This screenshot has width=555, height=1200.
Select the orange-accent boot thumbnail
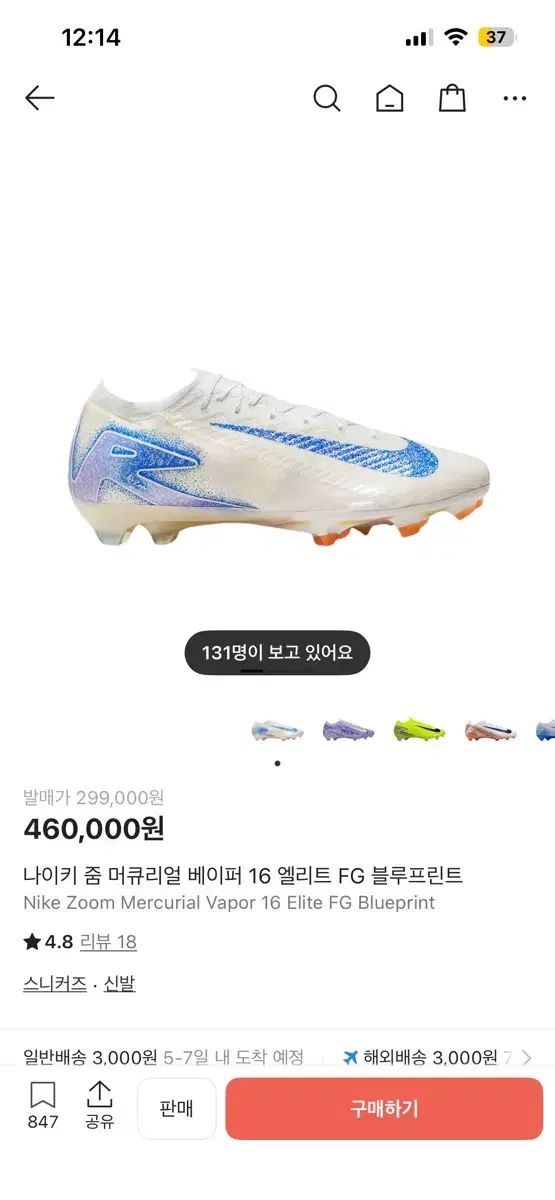pyautogui.click(x=491, y=729)
